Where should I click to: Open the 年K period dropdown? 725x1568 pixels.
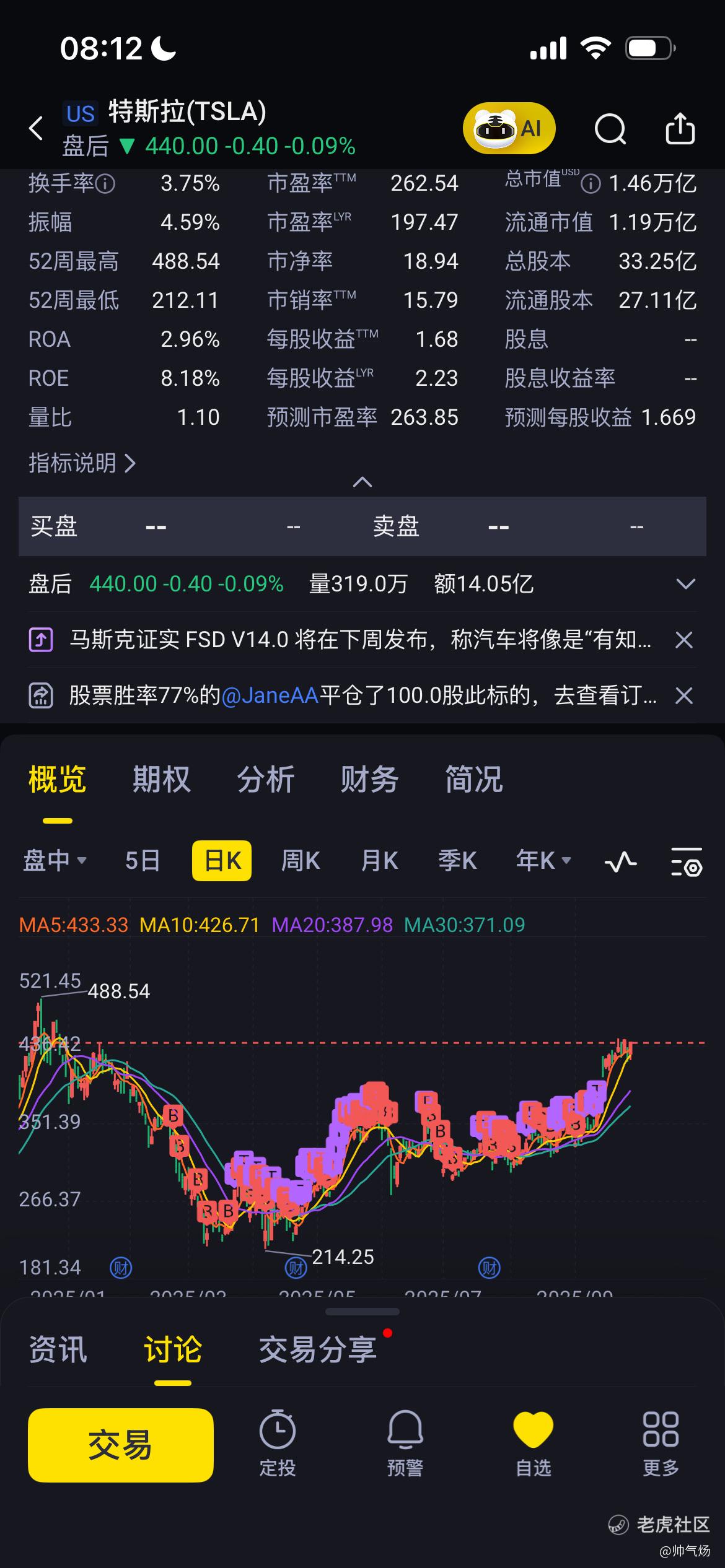(543, 861)
